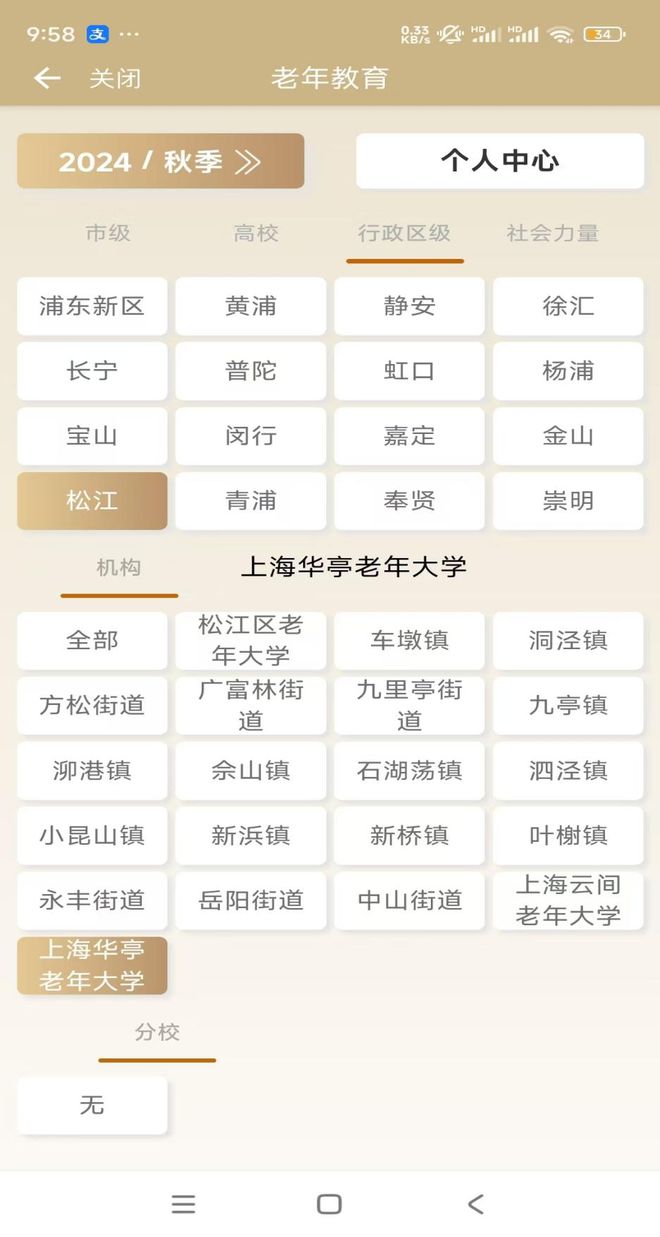Open the 2024 / 秋季 term selector

pos(160,162)
